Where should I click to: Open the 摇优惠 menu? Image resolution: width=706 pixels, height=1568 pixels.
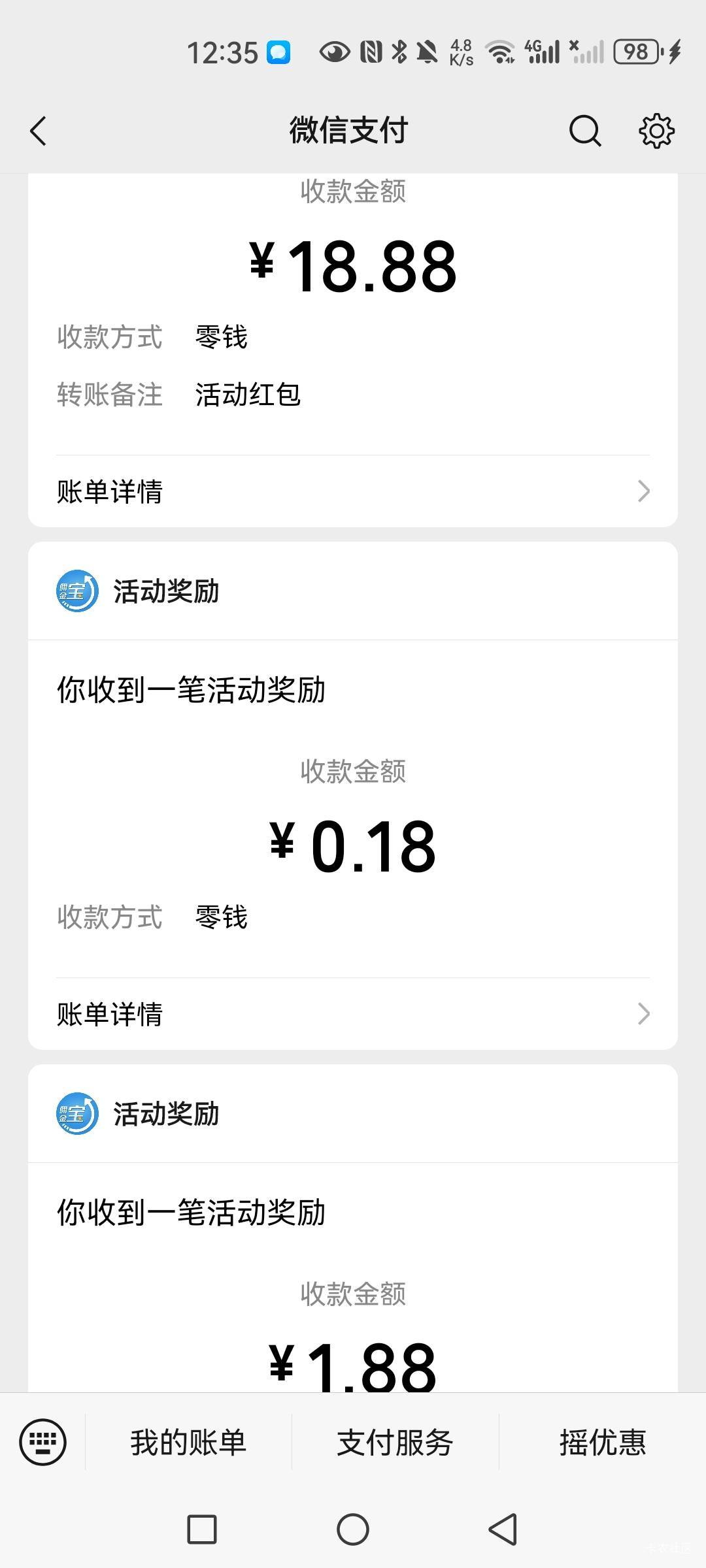(602, 1443)
